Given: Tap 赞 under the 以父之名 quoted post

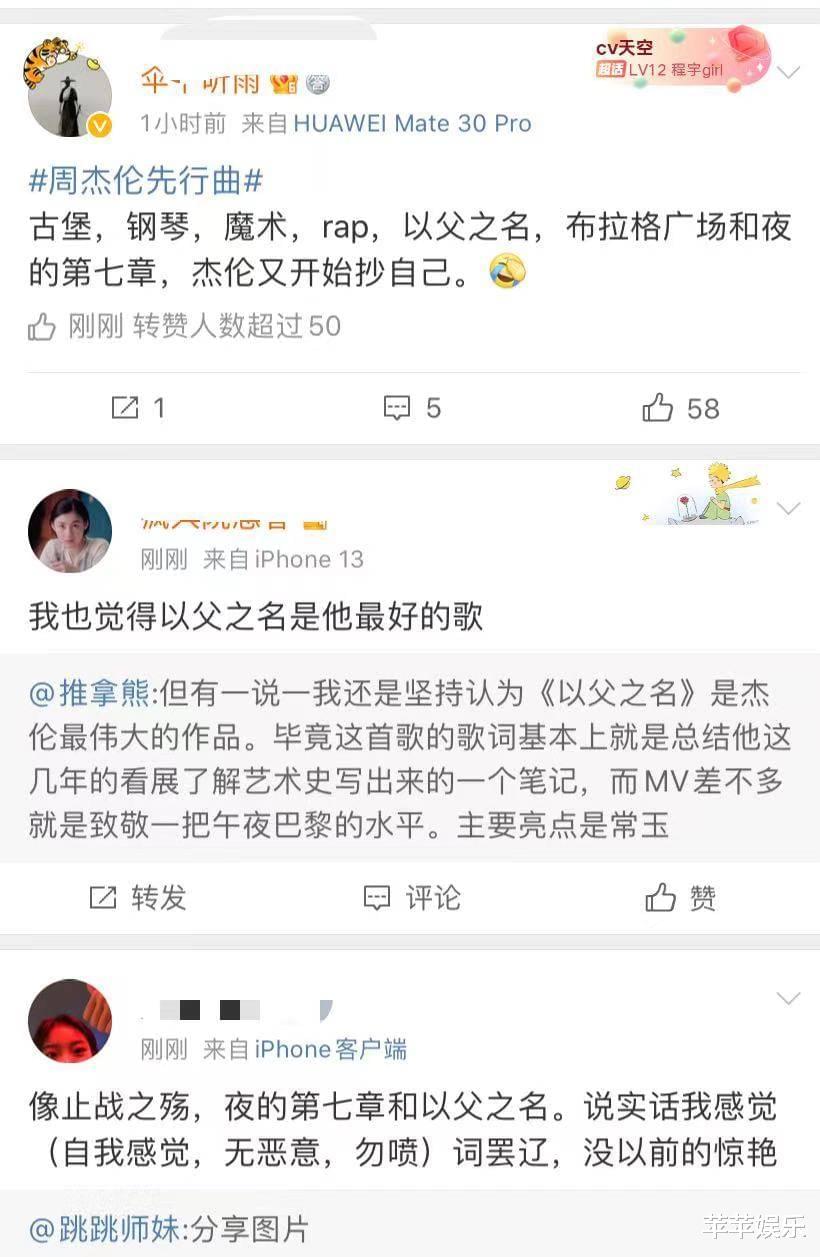Looking at the screenshot, I should tap(681, 898).
